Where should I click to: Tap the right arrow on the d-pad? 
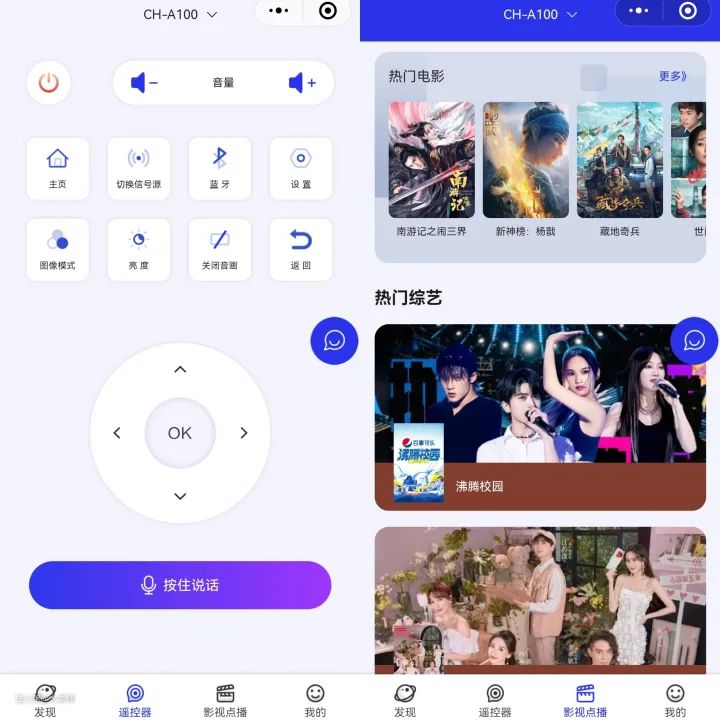point(244,433)
